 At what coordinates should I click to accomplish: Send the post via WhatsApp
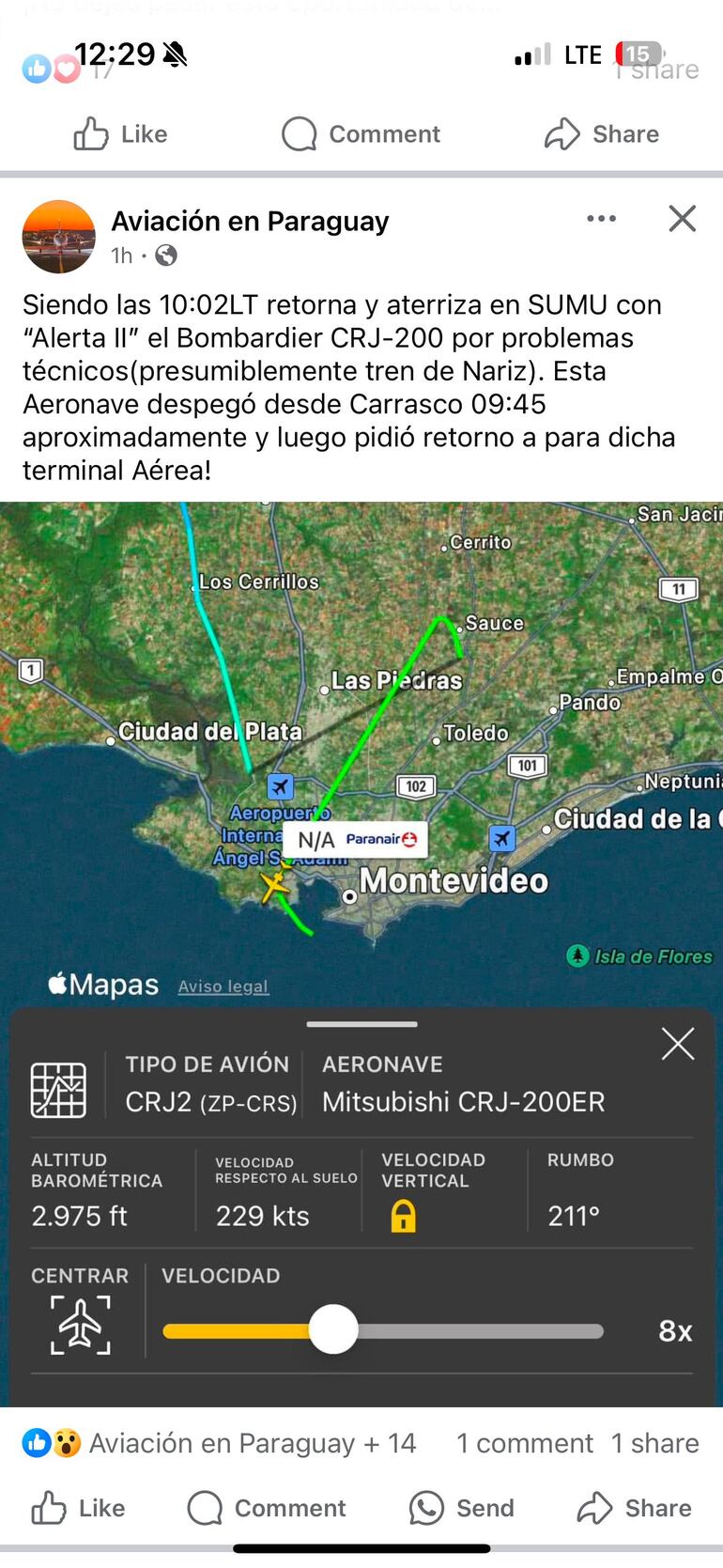click(462, 1508)
